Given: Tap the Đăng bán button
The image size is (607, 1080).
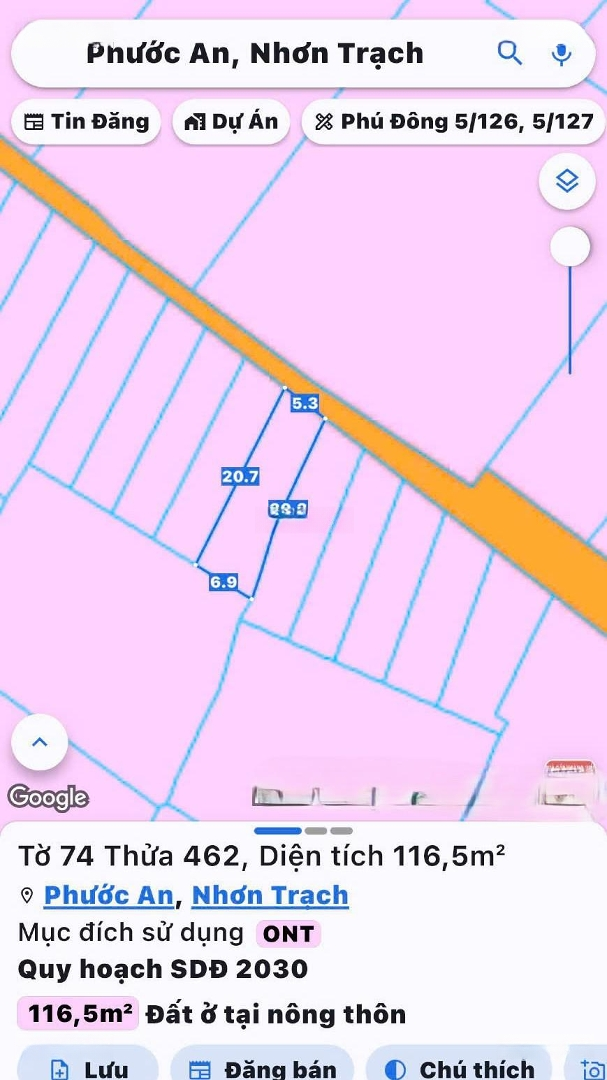Looking at the screenshot, I should [x=262, y=1066].
